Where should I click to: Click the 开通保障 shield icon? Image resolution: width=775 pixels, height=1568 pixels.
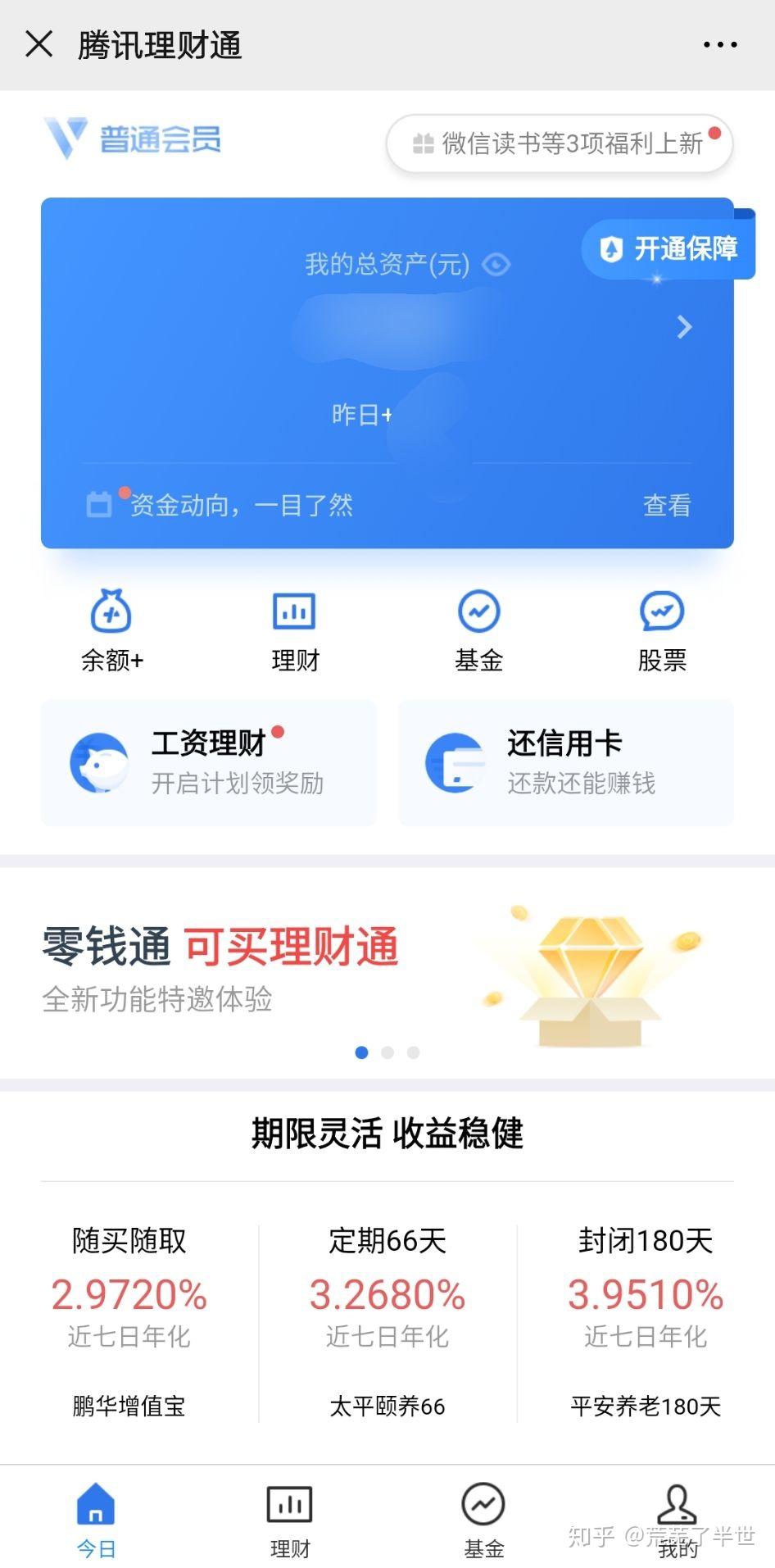[x=614, y=246]
